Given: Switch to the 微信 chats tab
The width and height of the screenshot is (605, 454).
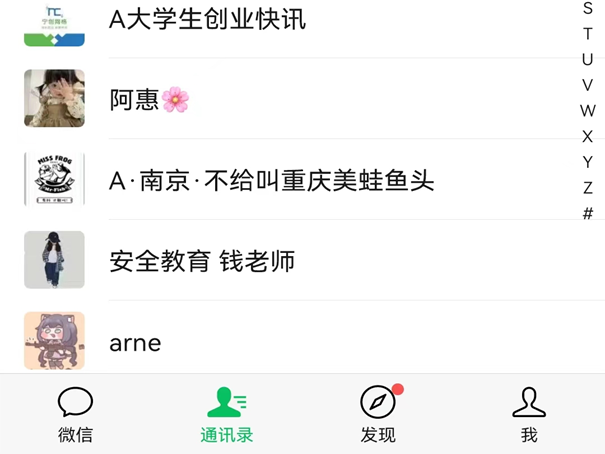Looking at the screenshot, I should [x=75, y=414].
